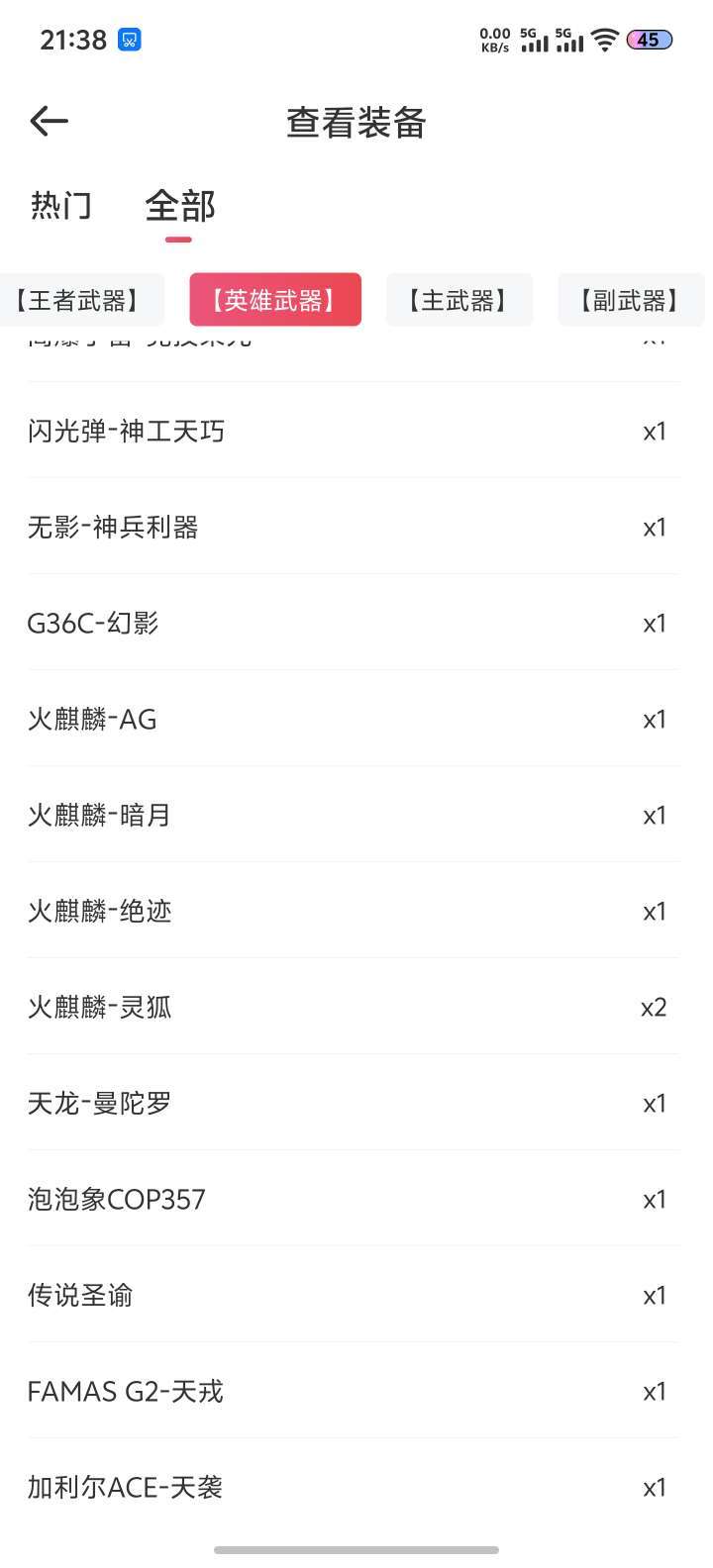Switch to the 热门 tab
The height and width of the screenshot is (1568, 713).
click(61, 206)
